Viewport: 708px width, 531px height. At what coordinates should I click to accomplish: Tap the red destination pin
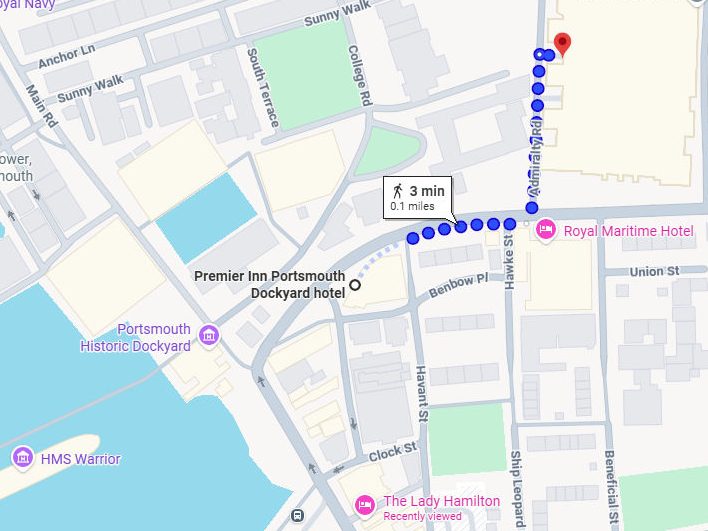point(562,44)
